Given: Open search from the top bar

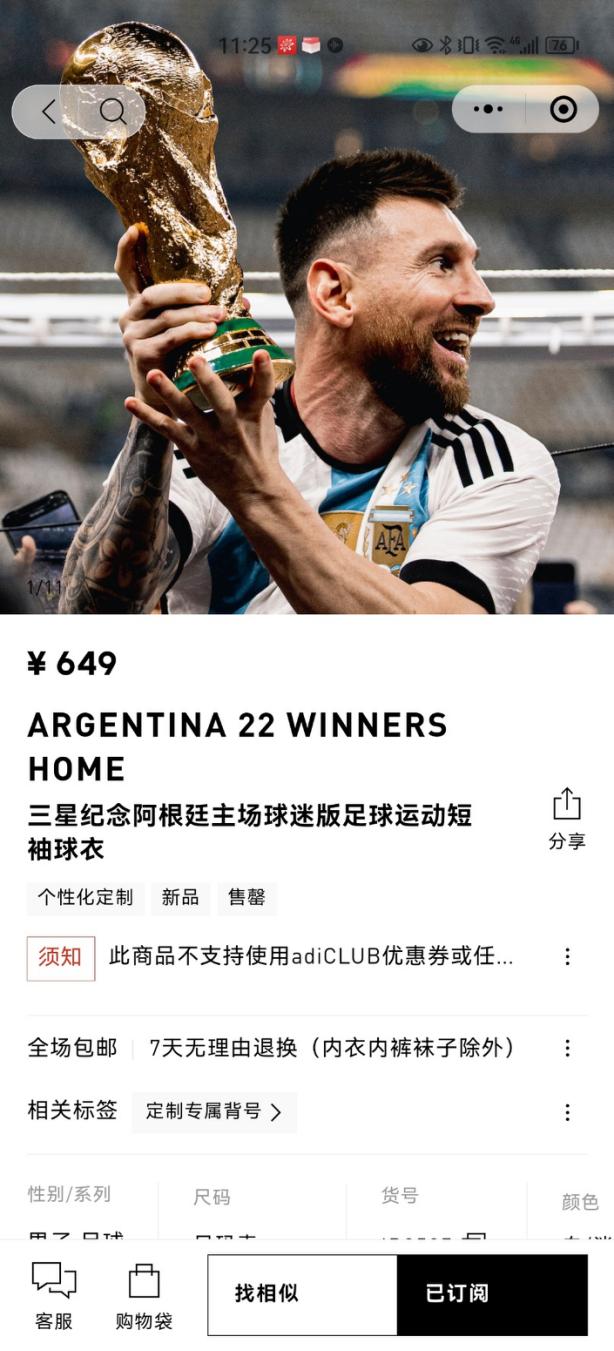Looking at the screenshot, I should pyautogui.click(x=112, y=111).
